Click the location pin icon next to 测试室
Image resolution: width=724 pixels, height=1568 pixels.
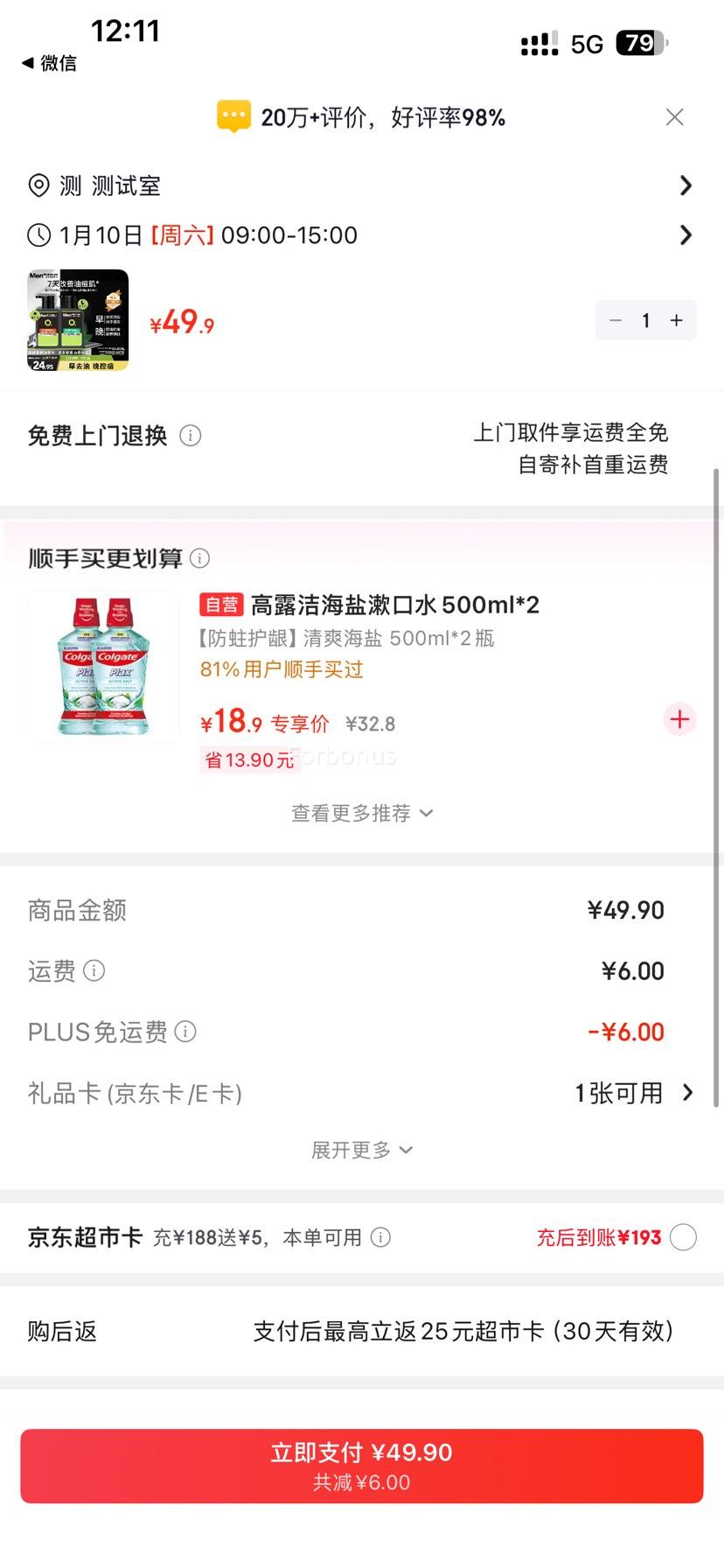coord(38,185)
